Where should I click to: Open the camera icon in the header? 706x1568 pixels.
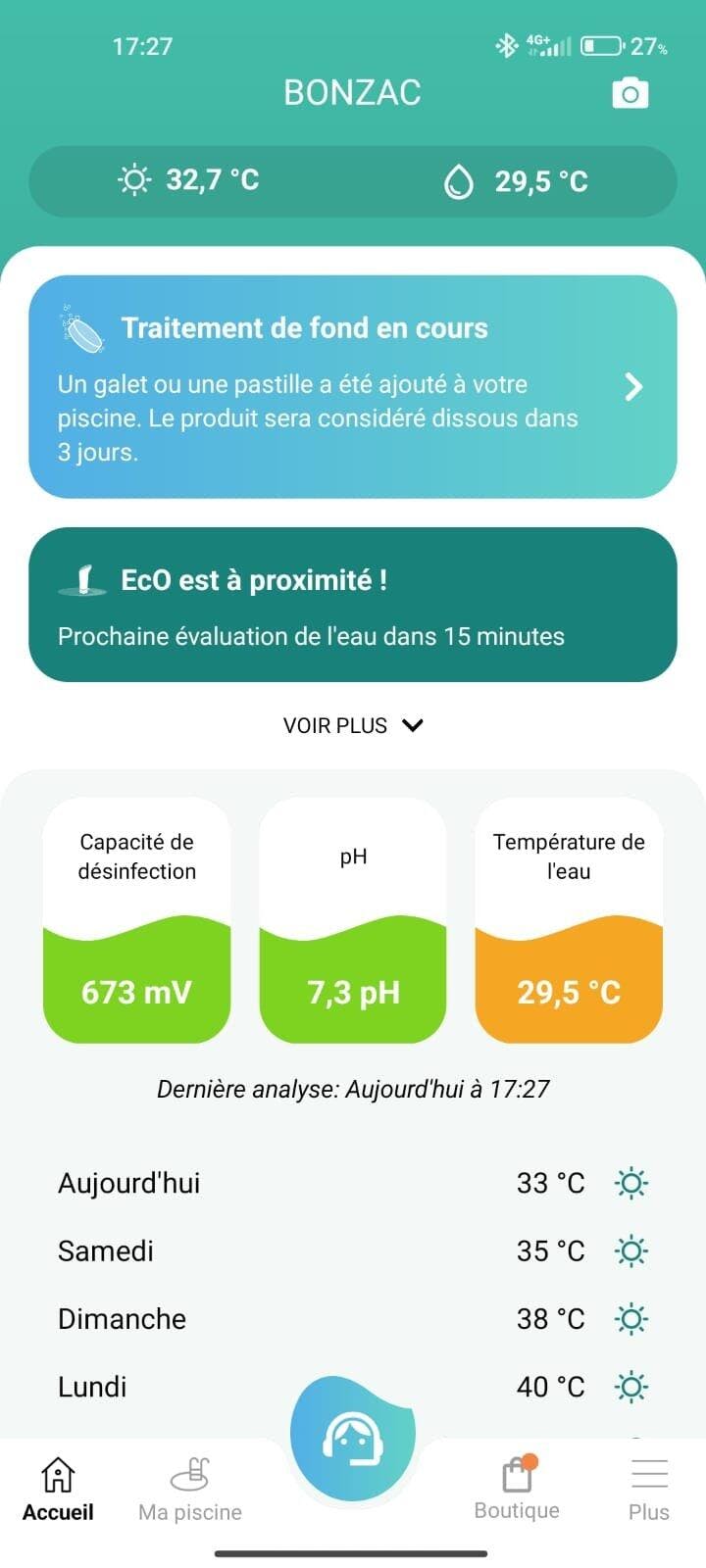[x=630, y=93]
